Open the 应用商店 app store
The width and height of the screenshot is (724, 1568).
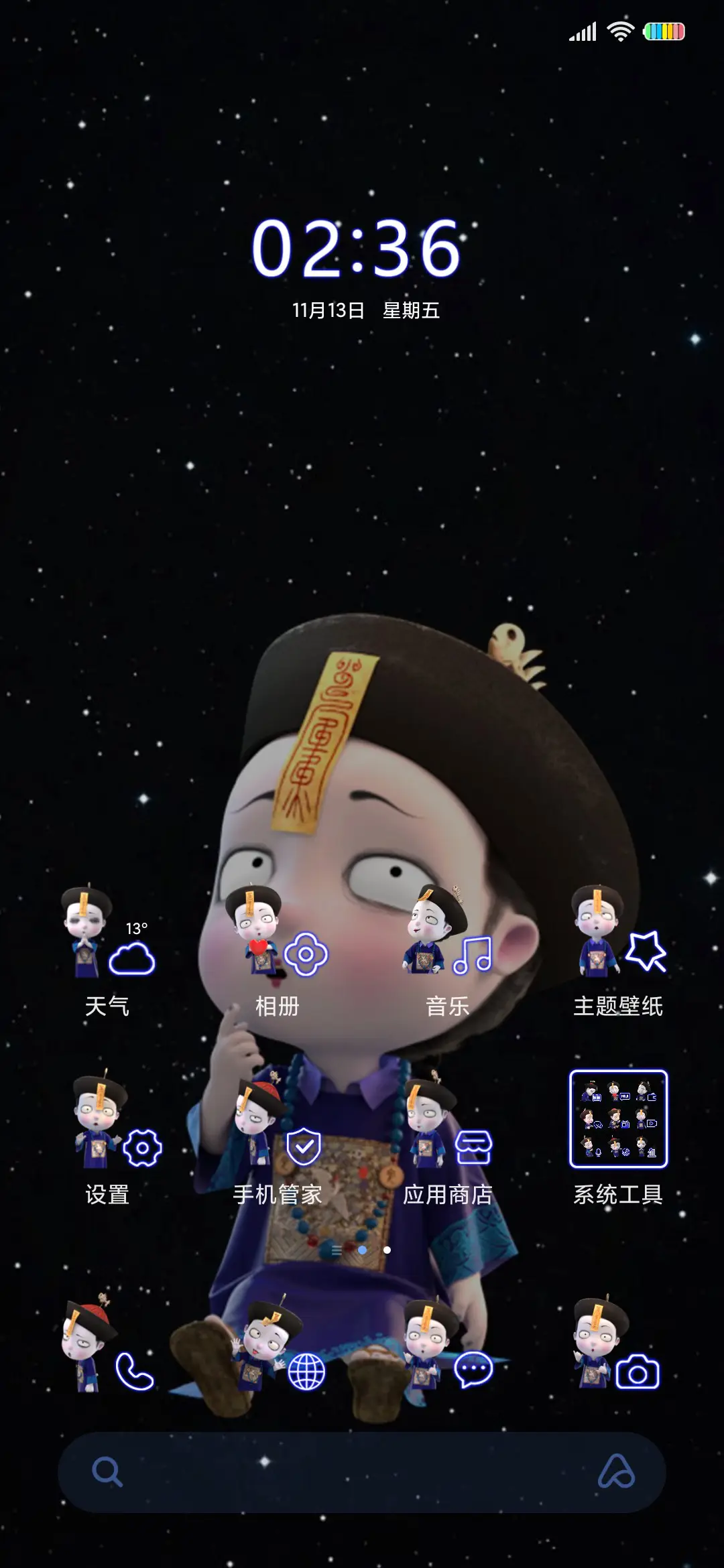pyautogui.click(x=473, y=1146)
